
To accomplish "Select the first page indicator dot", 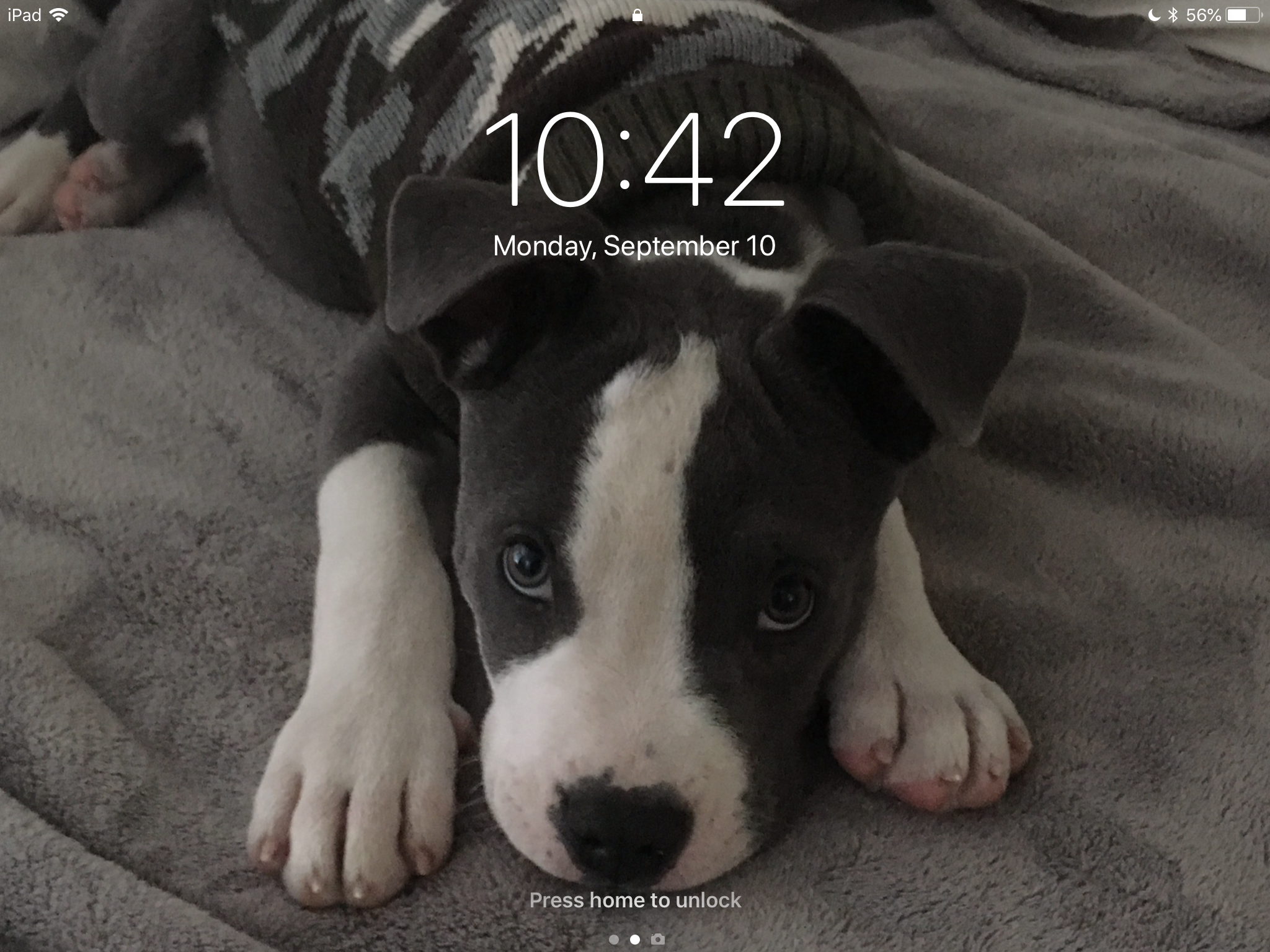I will point(614,940).
